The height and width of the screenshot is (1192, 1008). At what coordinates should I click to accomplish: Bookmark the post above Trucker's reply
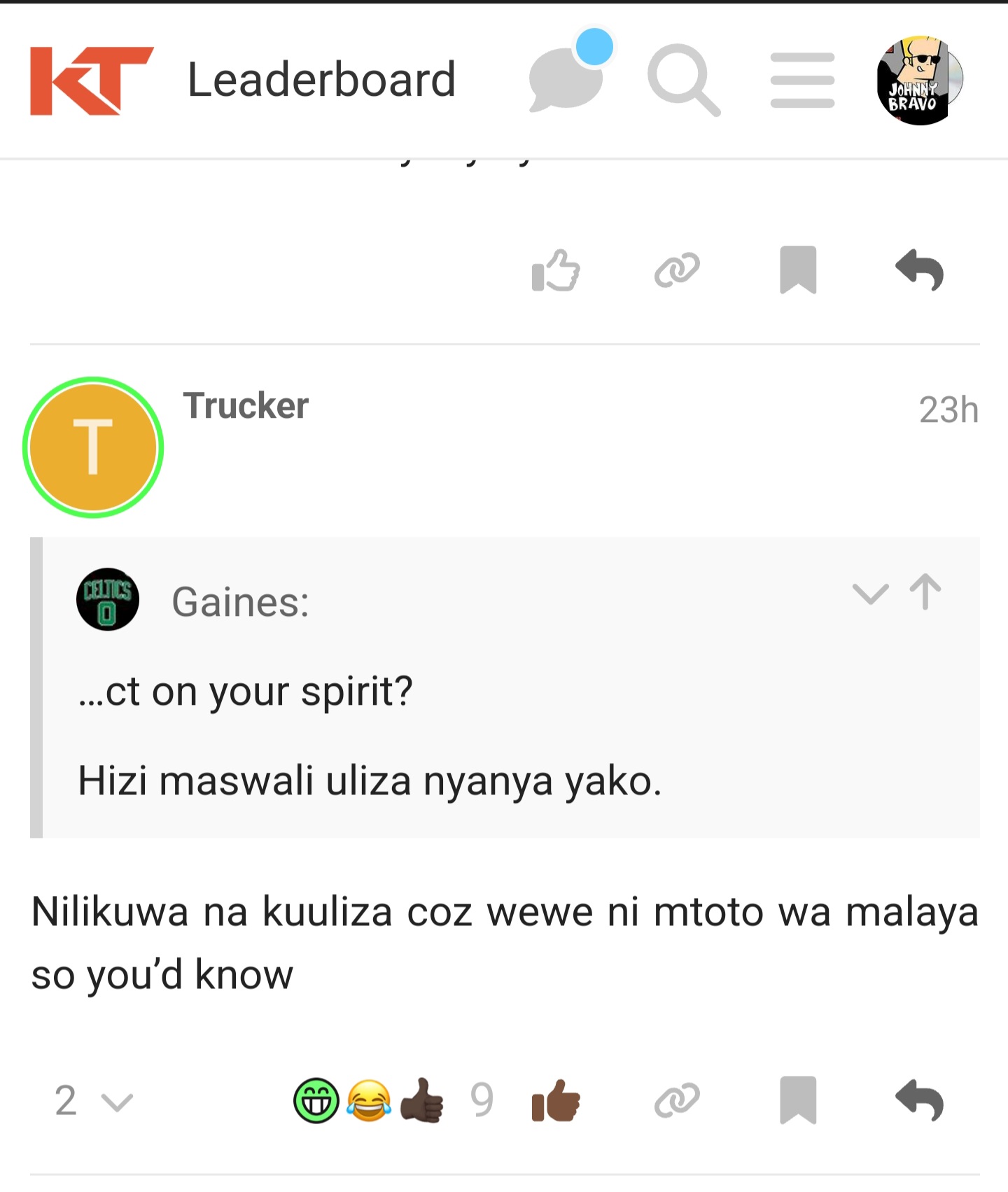click(798, 270)
